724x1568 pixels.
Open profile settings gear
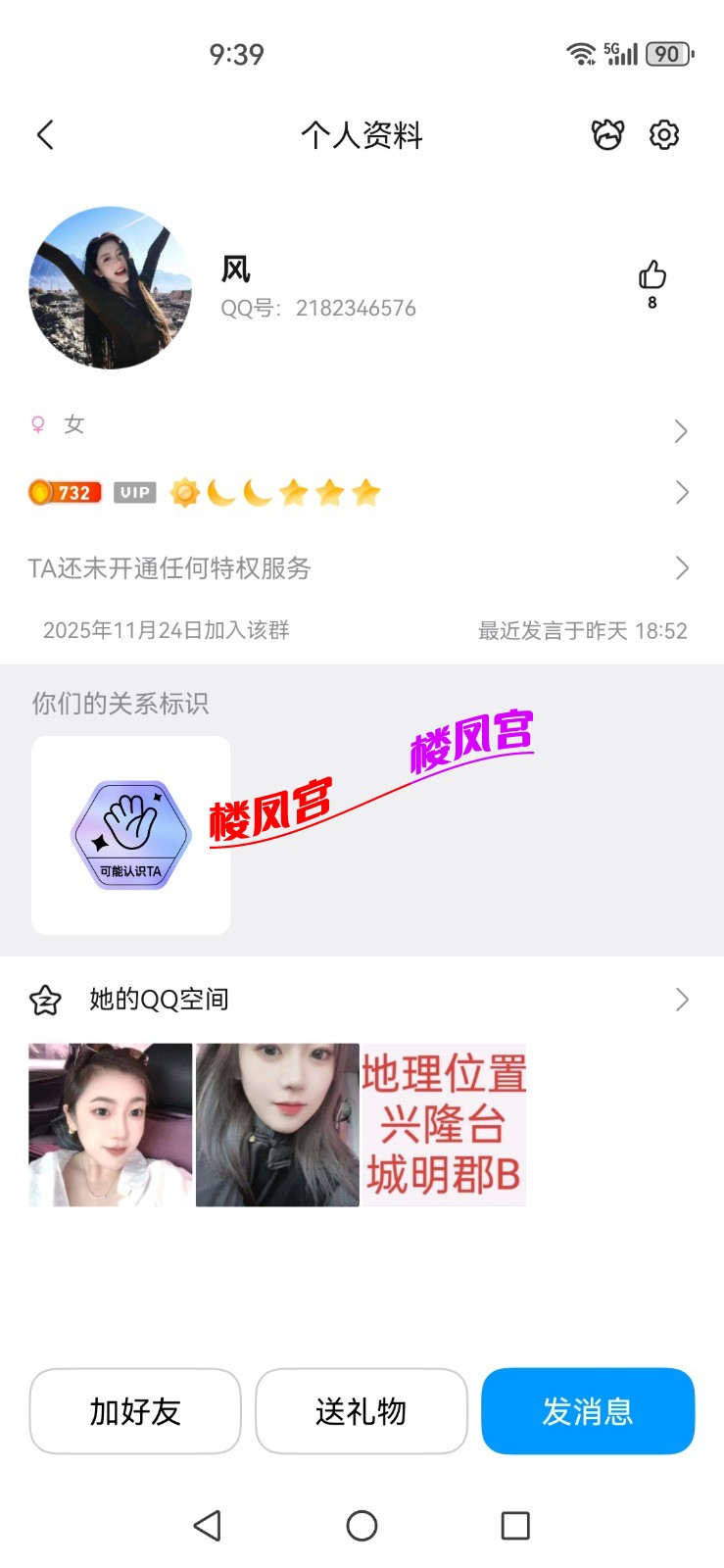pyautogui.click(x=664, y=134)
